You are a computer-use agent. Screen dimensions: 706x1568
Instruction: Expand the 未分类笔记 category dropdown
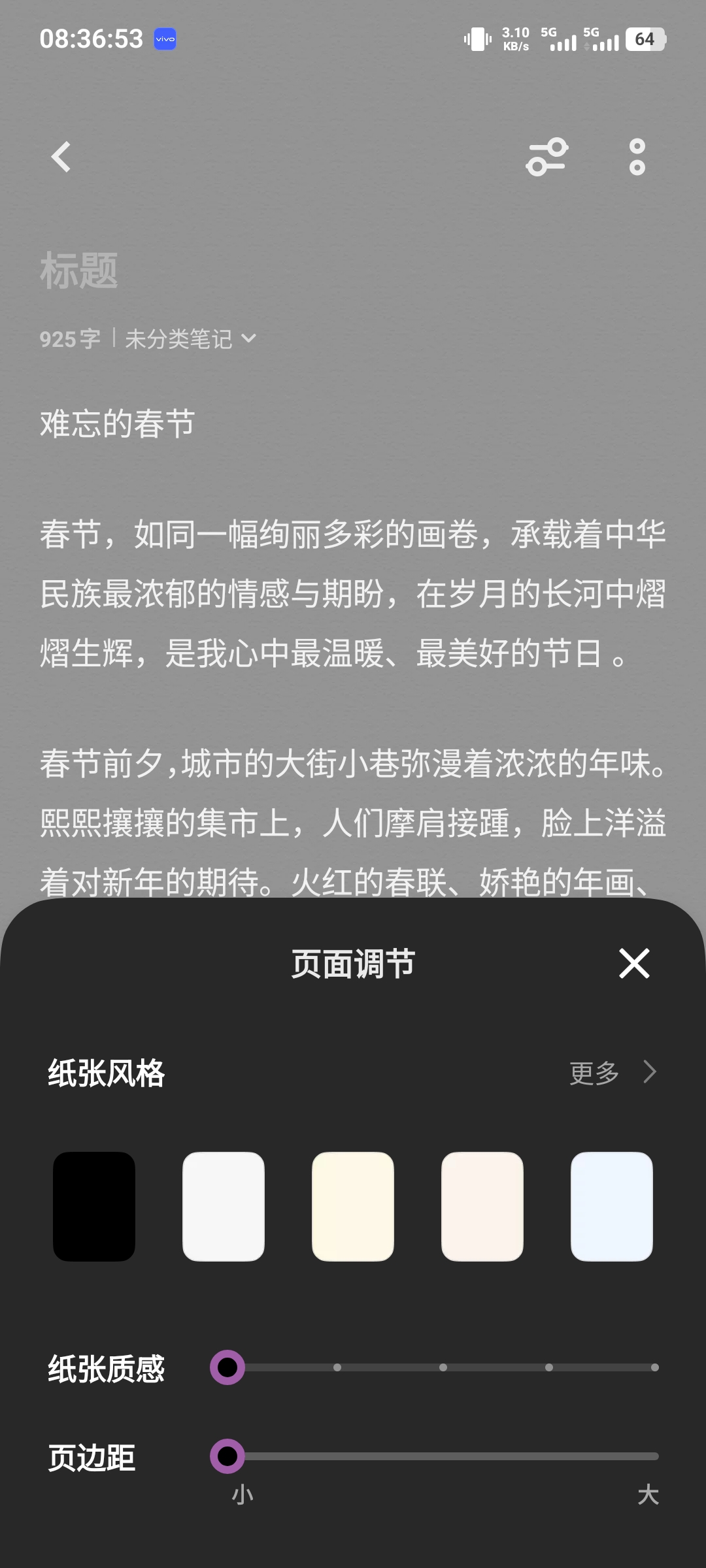pyautogui.click(x=190, y=339)
